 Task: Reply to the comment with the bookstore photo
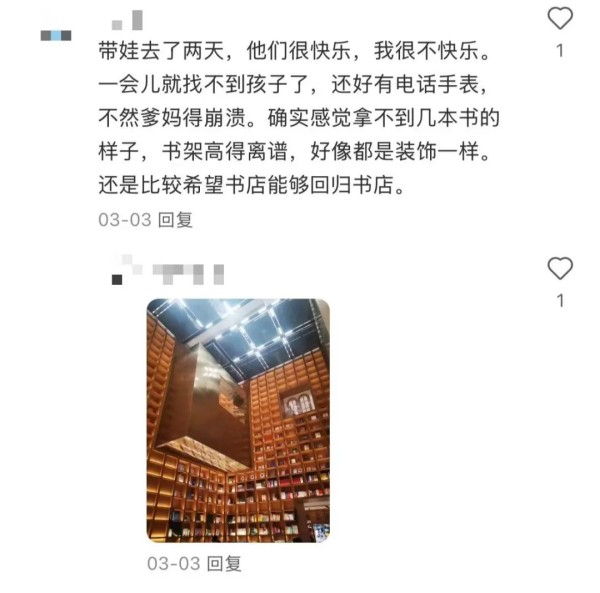[225, 564]
